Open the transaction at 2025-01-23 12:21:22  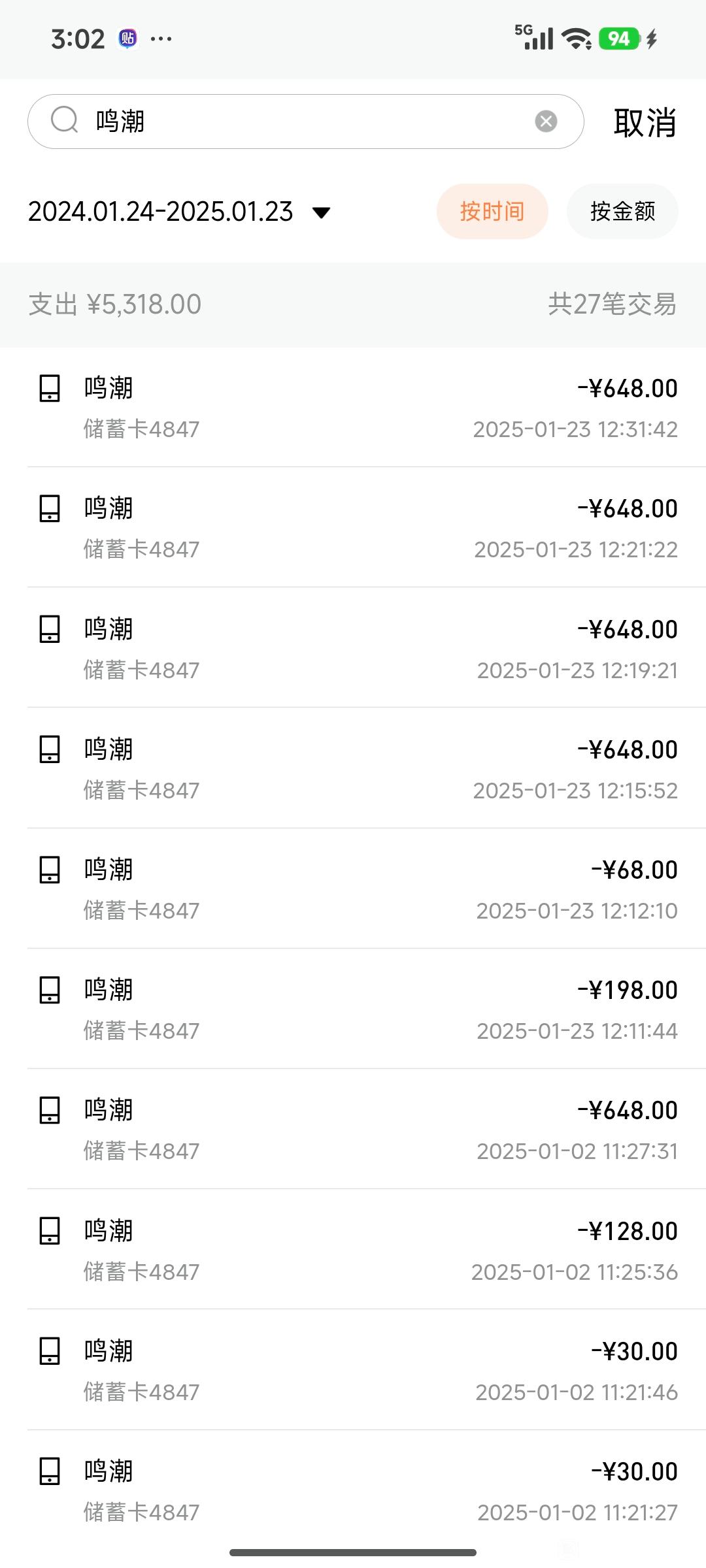(353, 528)
